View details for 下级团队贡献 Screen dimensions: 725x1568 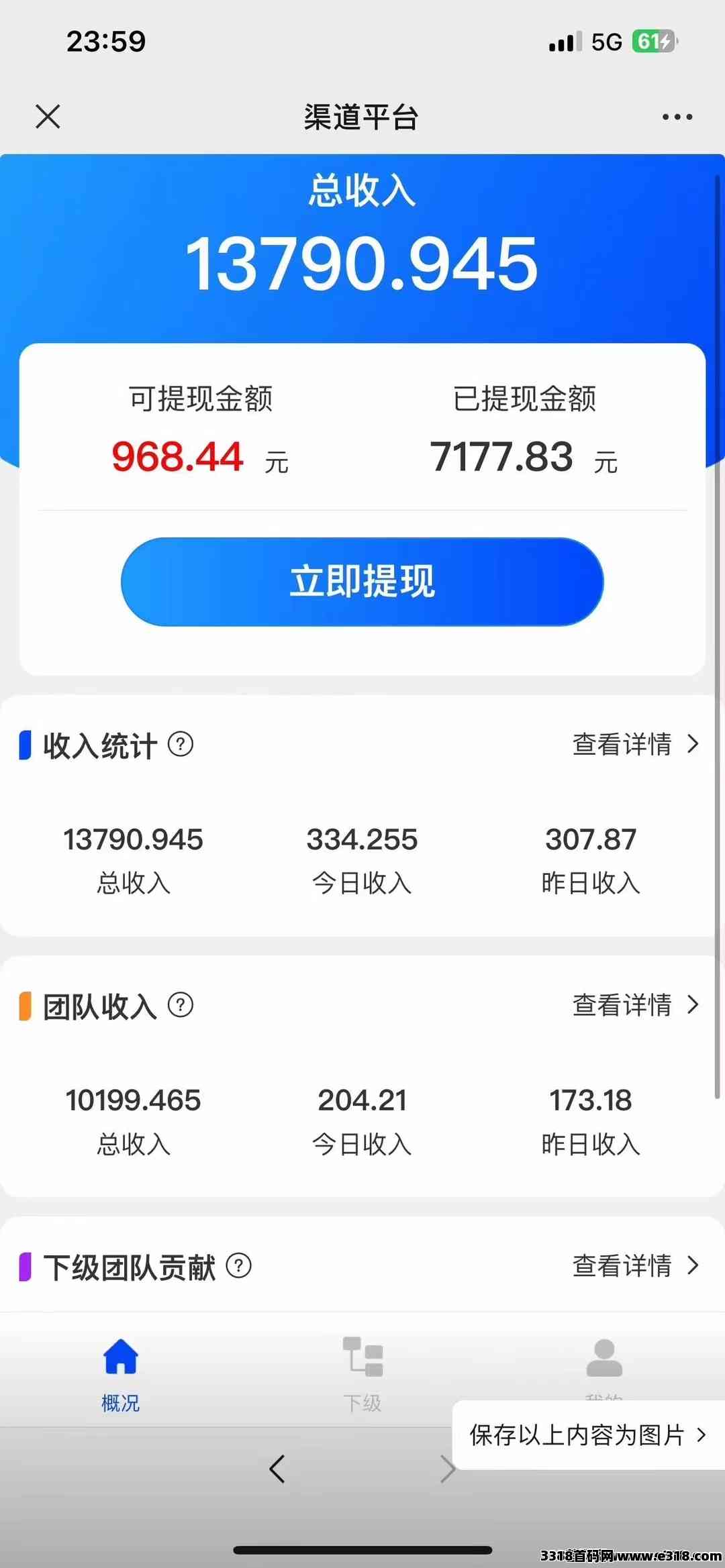point(635,1266)
